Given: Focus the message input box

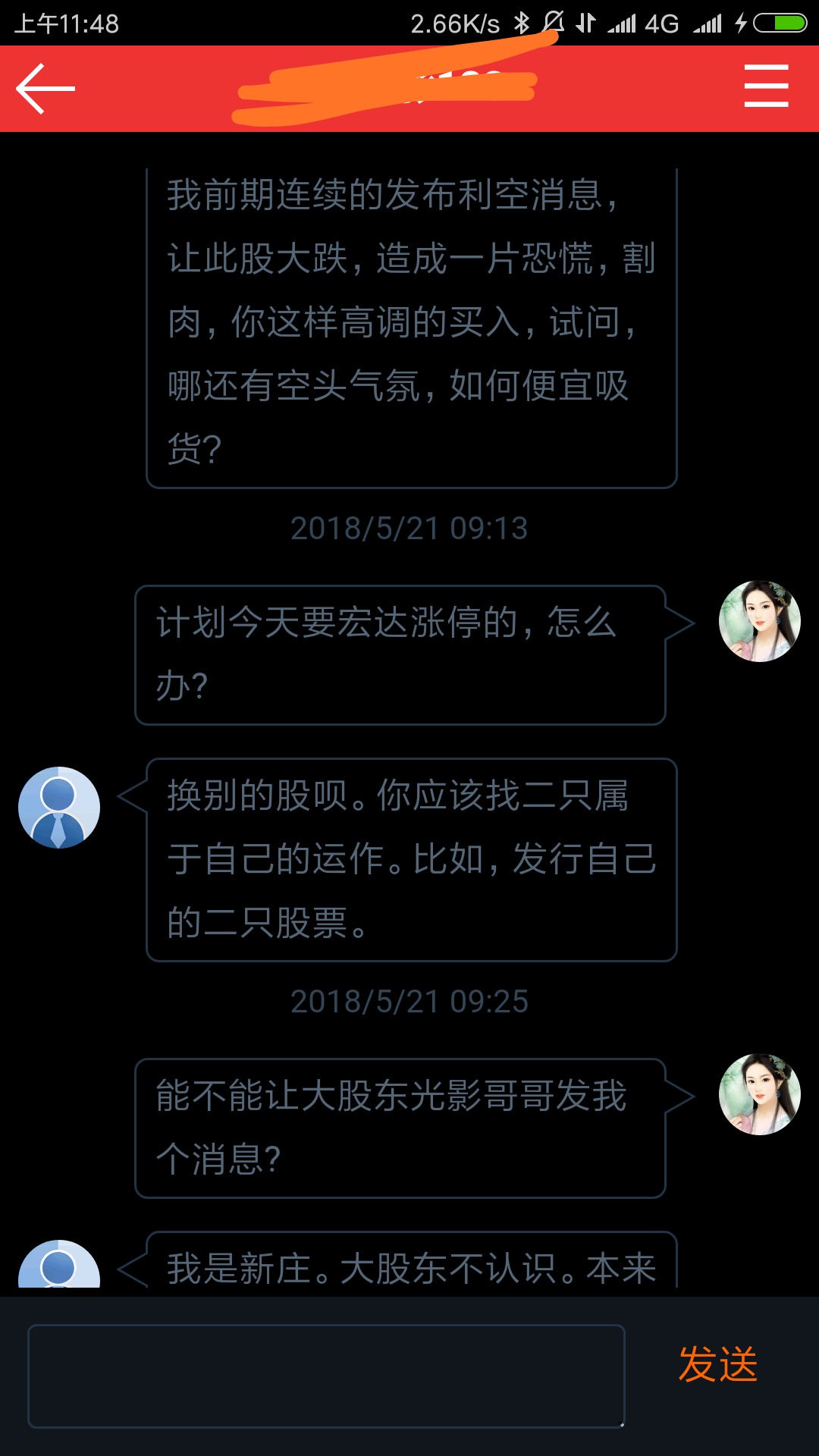Looking at the screenshot, I should 326,1376.
